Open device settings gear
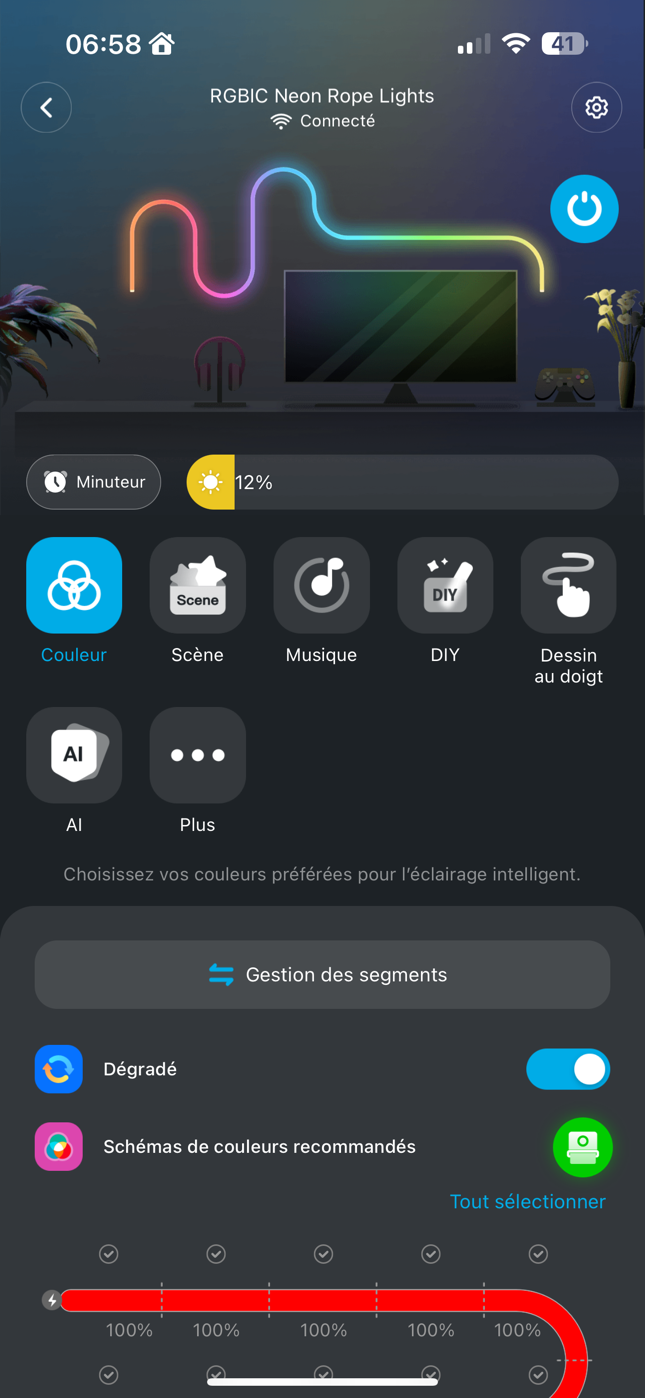Image resolution: width=645 pixels, height=1398 pixels. (596, 108)
